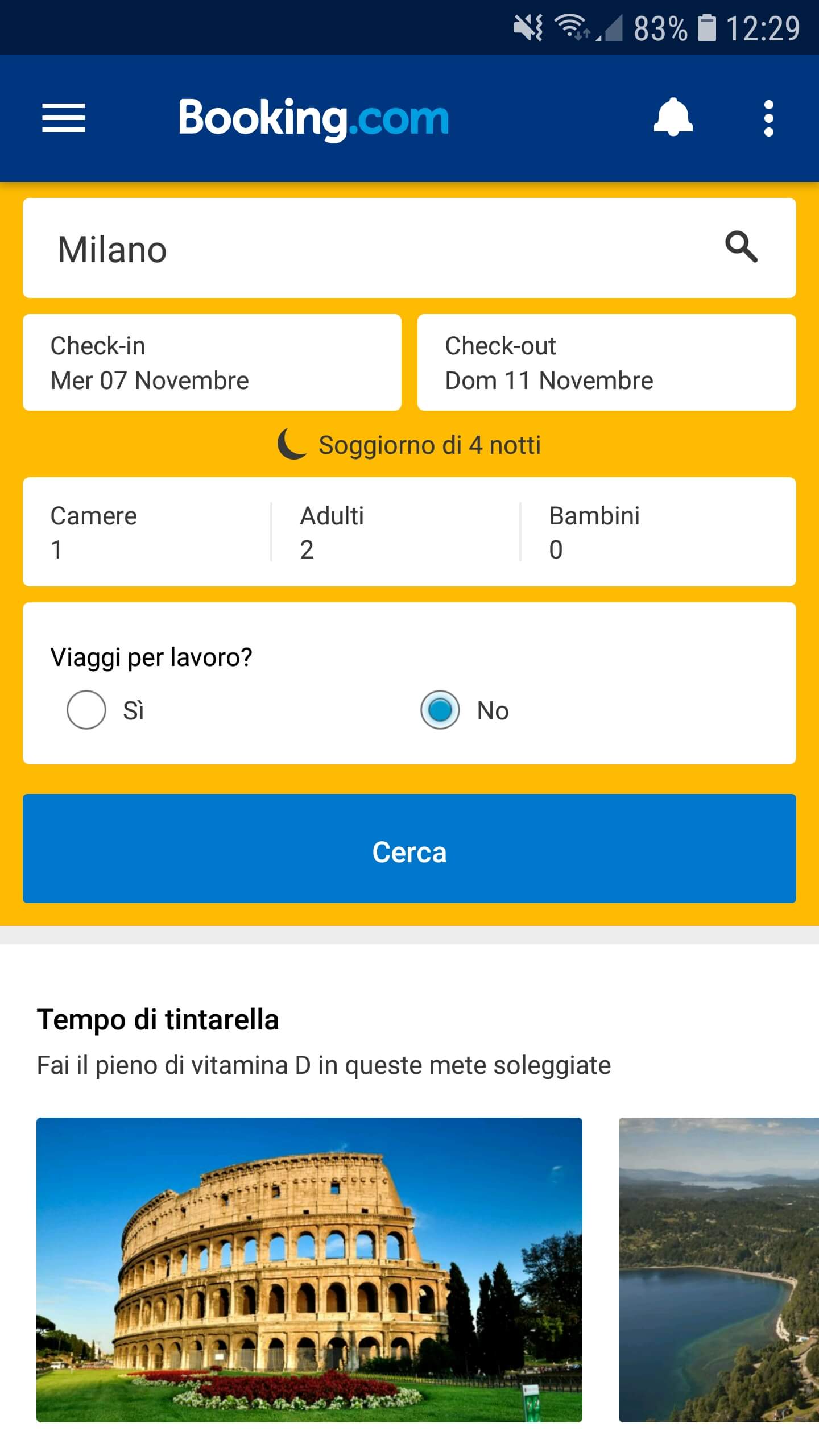Adjust the number of Bambini
The height and width of the screenshot is (1456, 819).
point(657,532)
